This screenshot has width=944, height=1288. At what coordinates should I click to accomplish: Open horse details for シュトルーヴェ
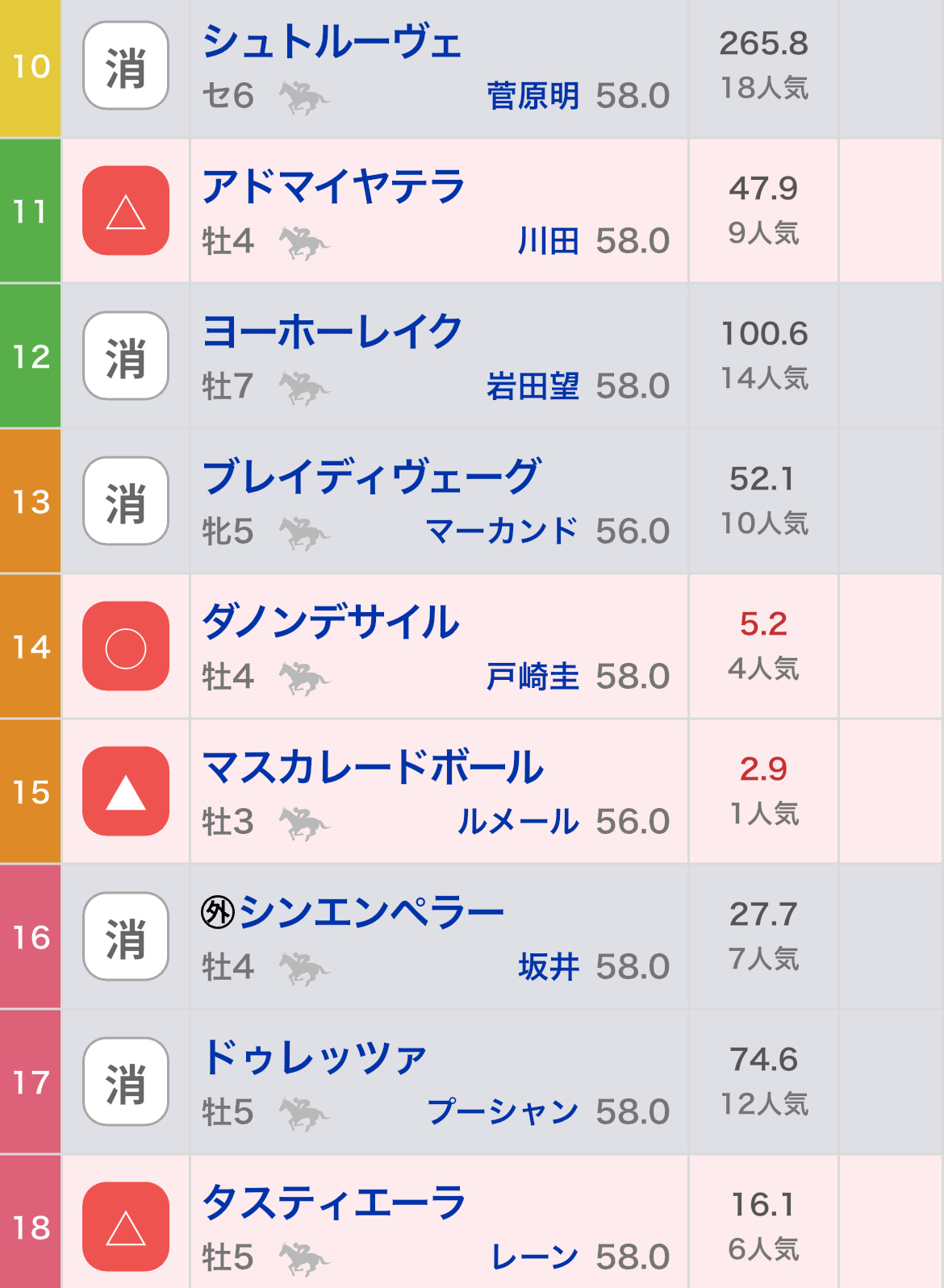click(x=332, y=42)
